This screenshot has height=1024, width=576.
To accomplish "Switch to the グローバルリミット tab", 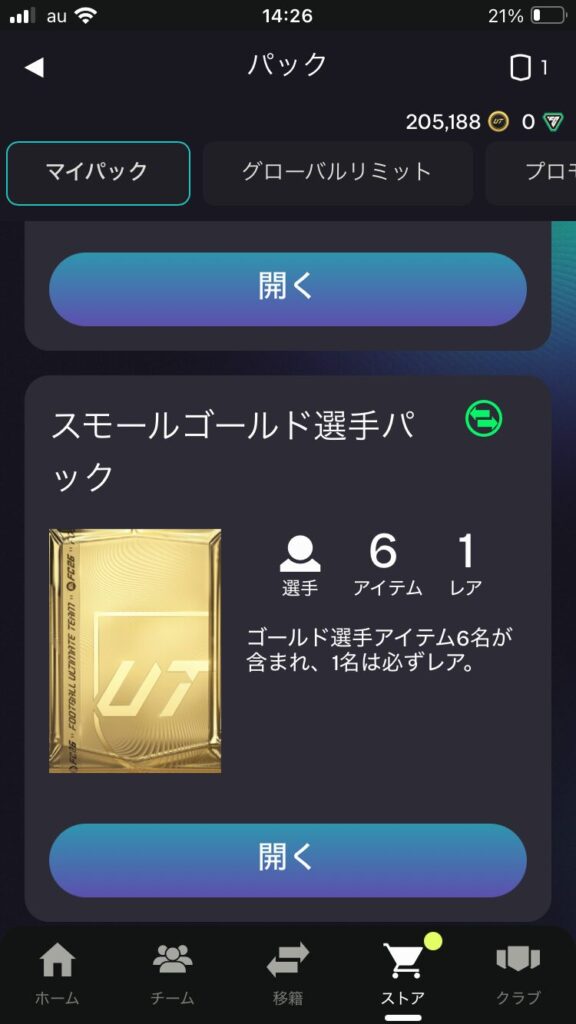I will pyautogui.click(x=338, y=173).
